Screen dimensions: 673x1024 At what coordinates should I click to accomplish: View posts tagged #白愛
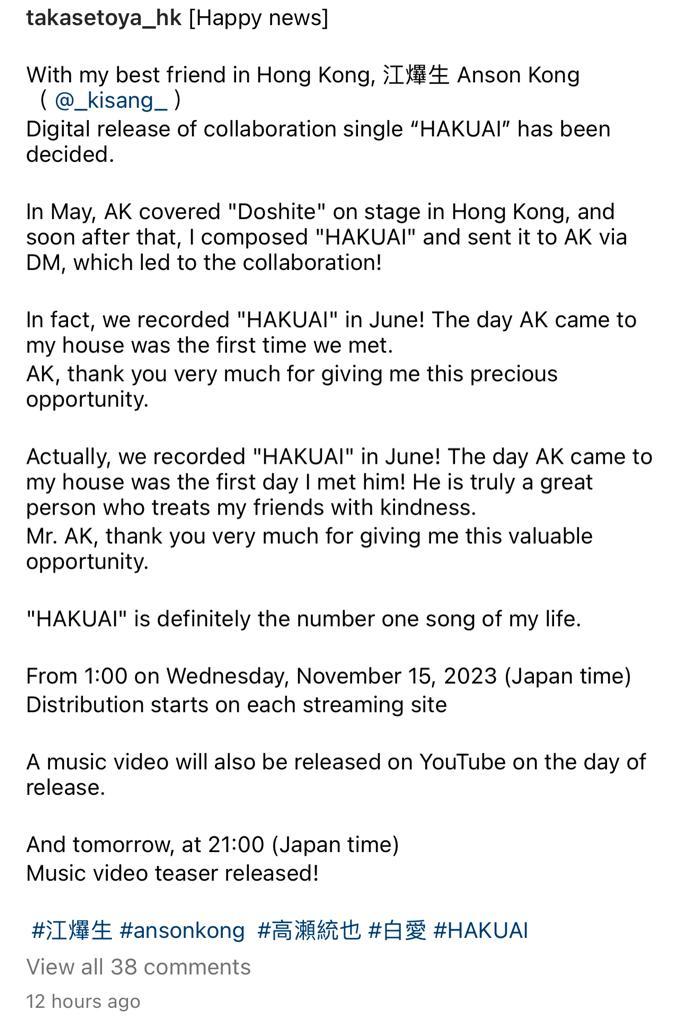[396, 931]
